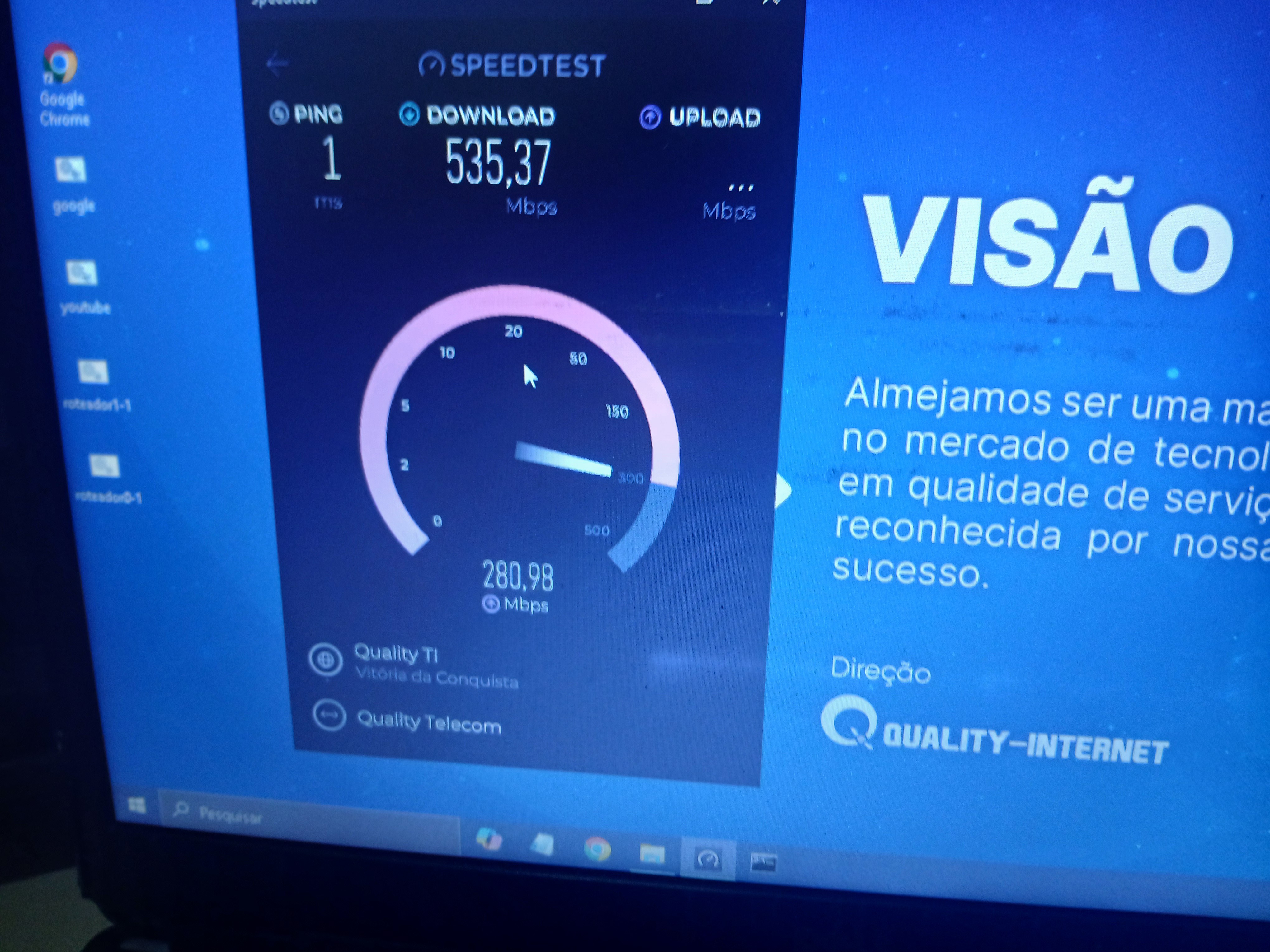Open the Windows Start menu
This screenshot has width=1270, height=952.
(137, 806)
